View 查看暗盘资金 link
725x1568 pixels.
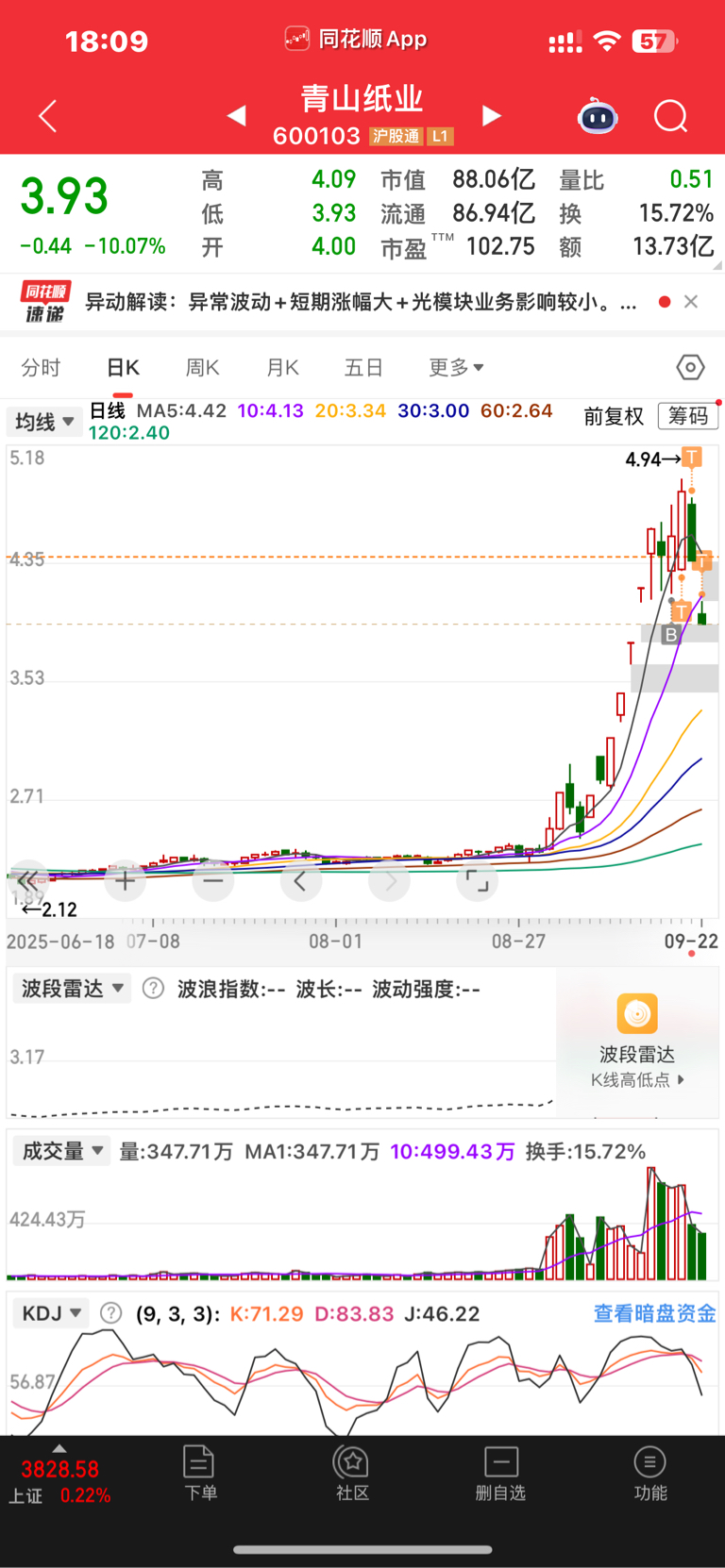tap(654, 1313)
